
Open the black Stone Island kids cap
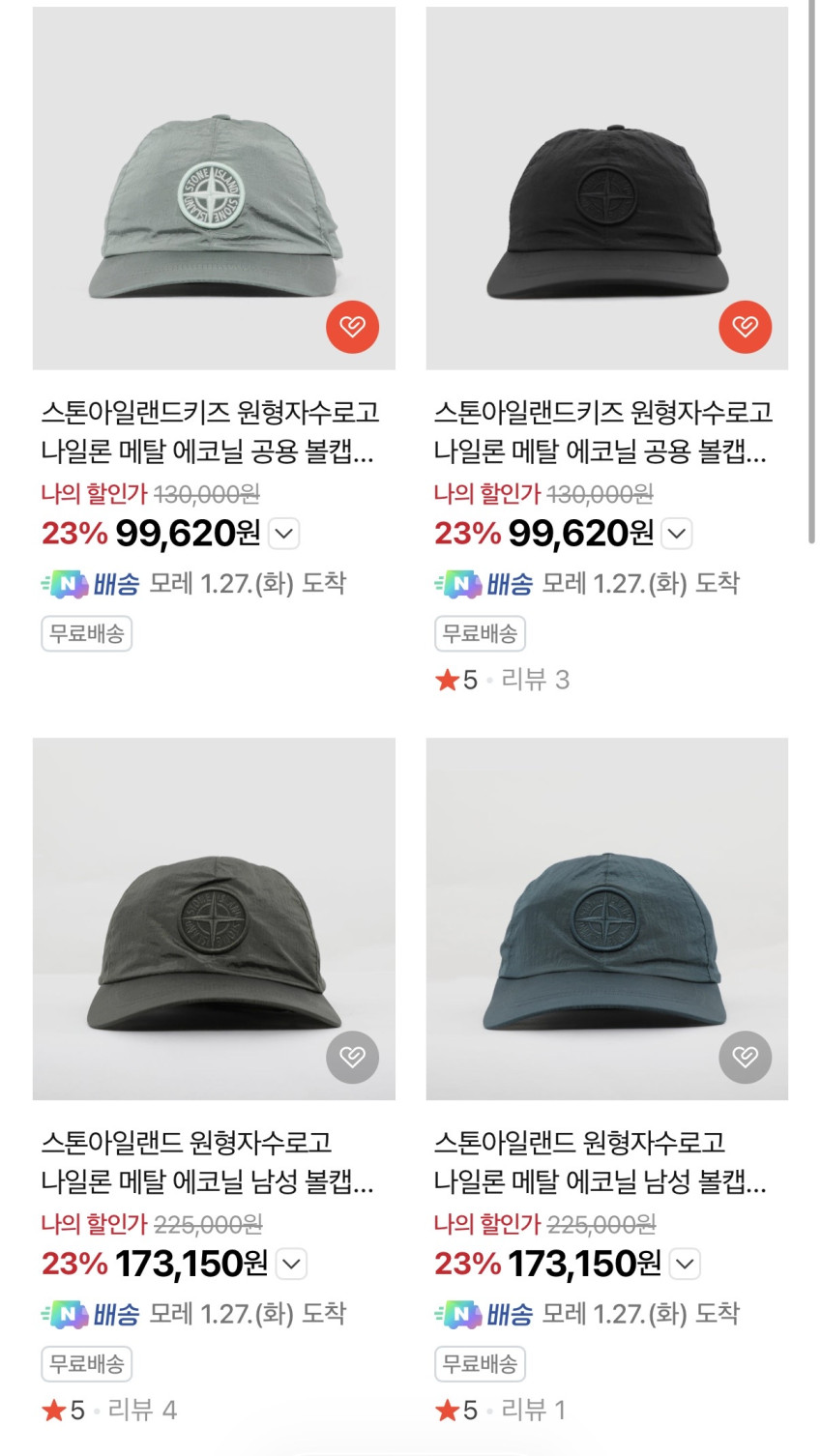pyautogui.click(x=606, y=189)
